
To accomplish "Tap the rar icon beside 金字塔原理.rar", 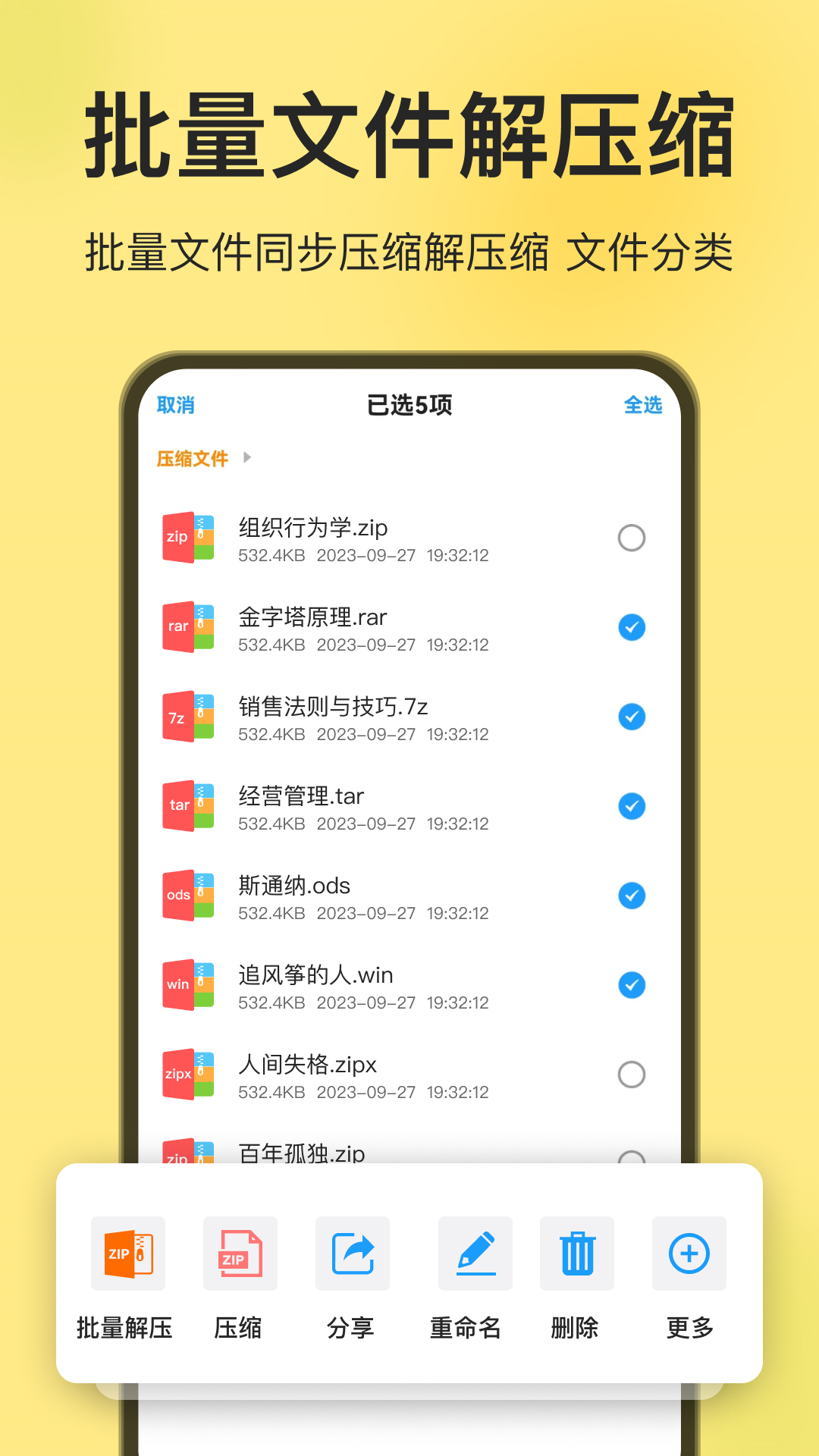I will (187, 627).
